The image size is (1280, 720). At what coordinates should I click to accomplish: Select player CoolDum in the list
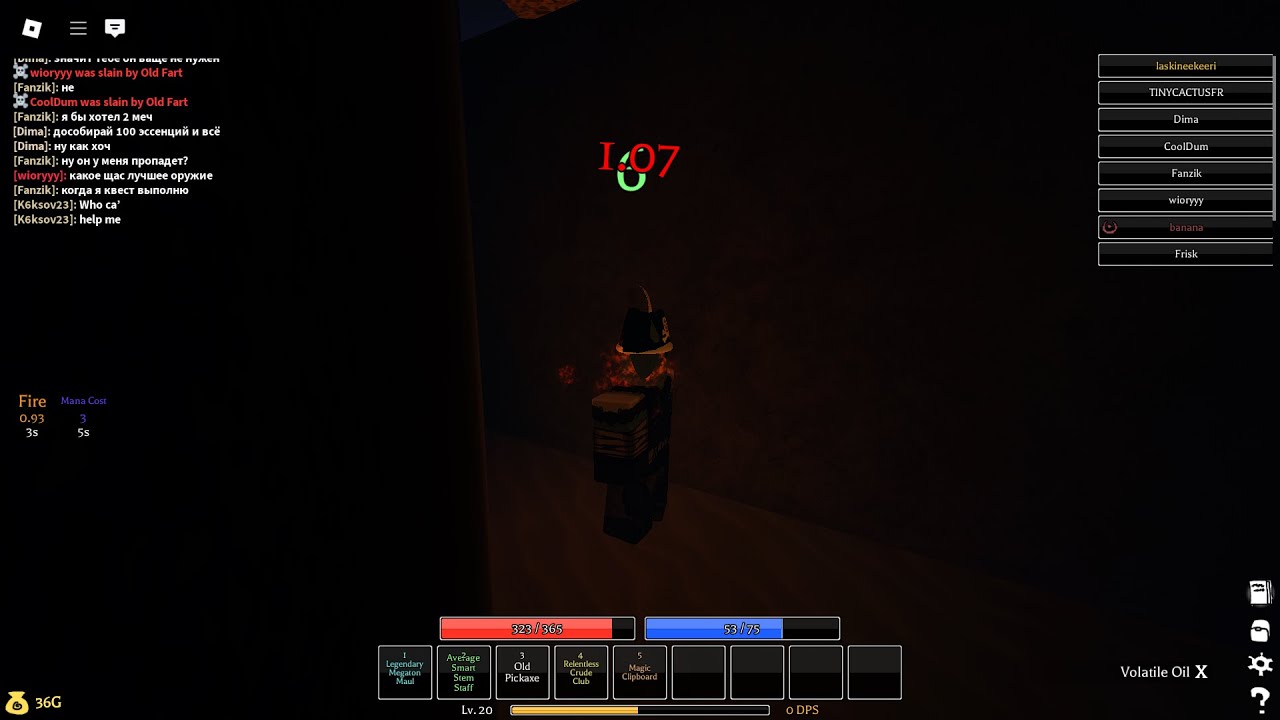pos(1185,147)
